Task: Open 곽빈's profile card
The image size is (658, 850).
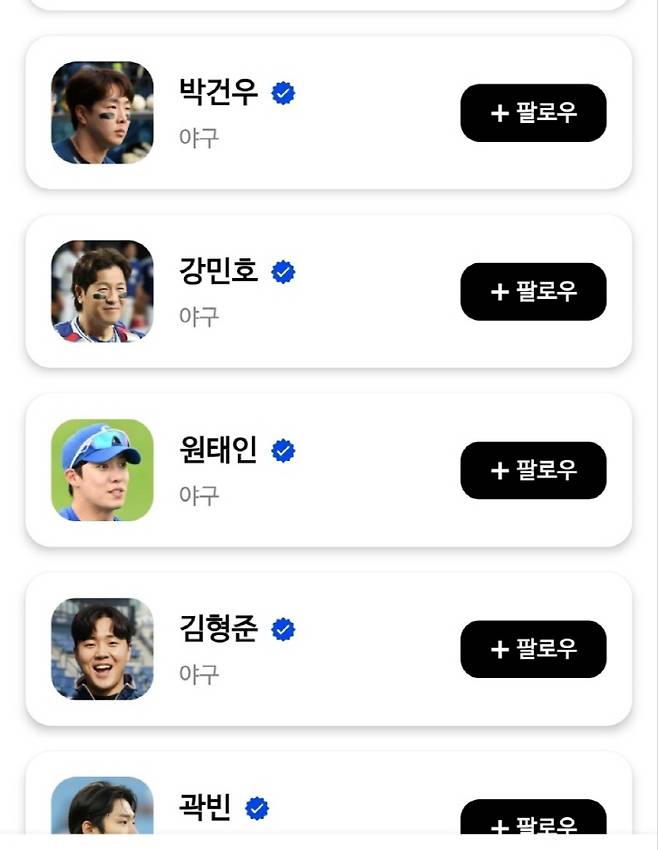Action: pos(300,808)
